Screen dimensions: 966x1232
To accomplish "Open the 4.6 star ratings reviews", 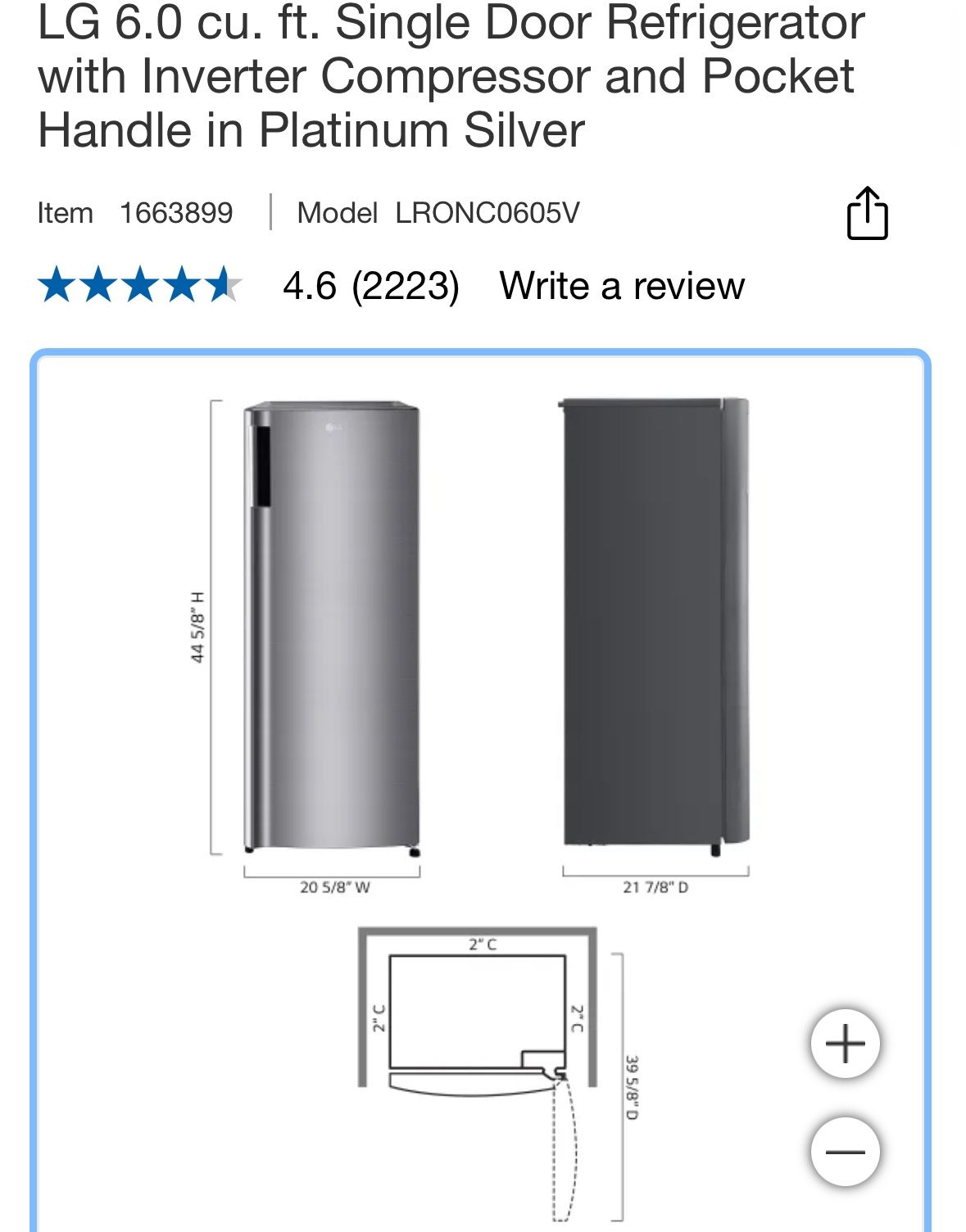I will click(370, 286).
